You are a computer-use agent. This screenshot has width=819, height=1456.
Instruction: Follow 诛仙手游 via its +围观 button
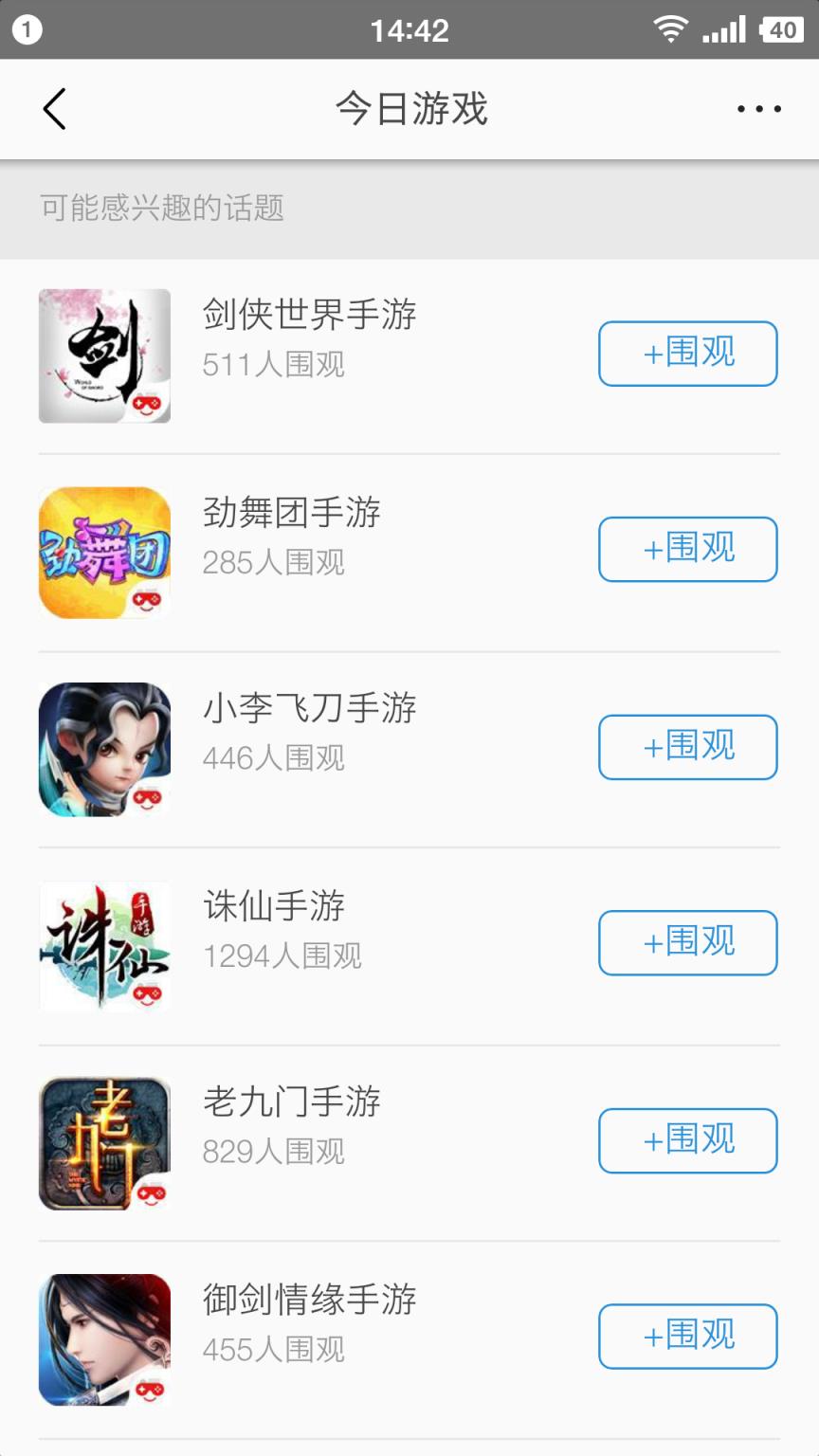click(687, 943)
